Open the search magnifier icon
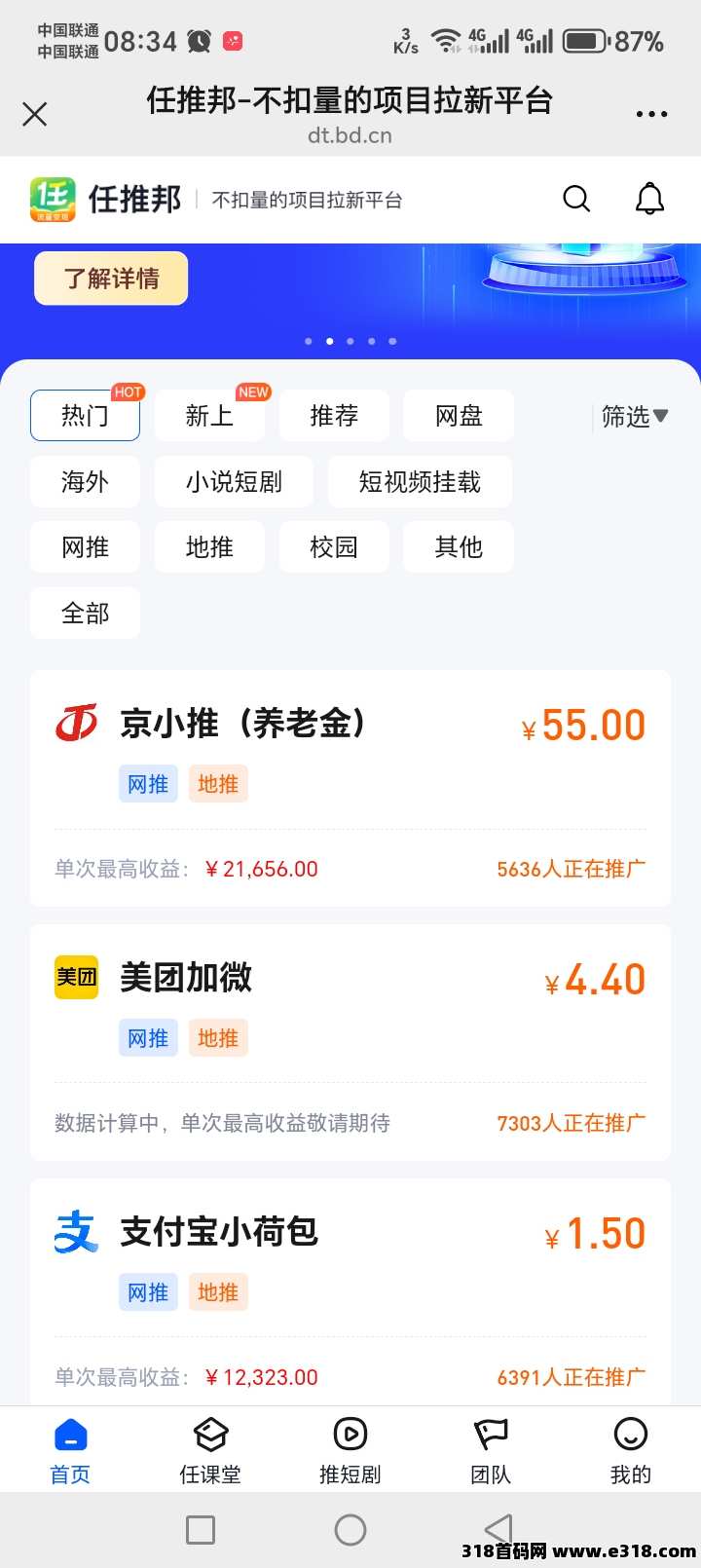This screenshot has height=1568, width=701. [x=576, y=199]
